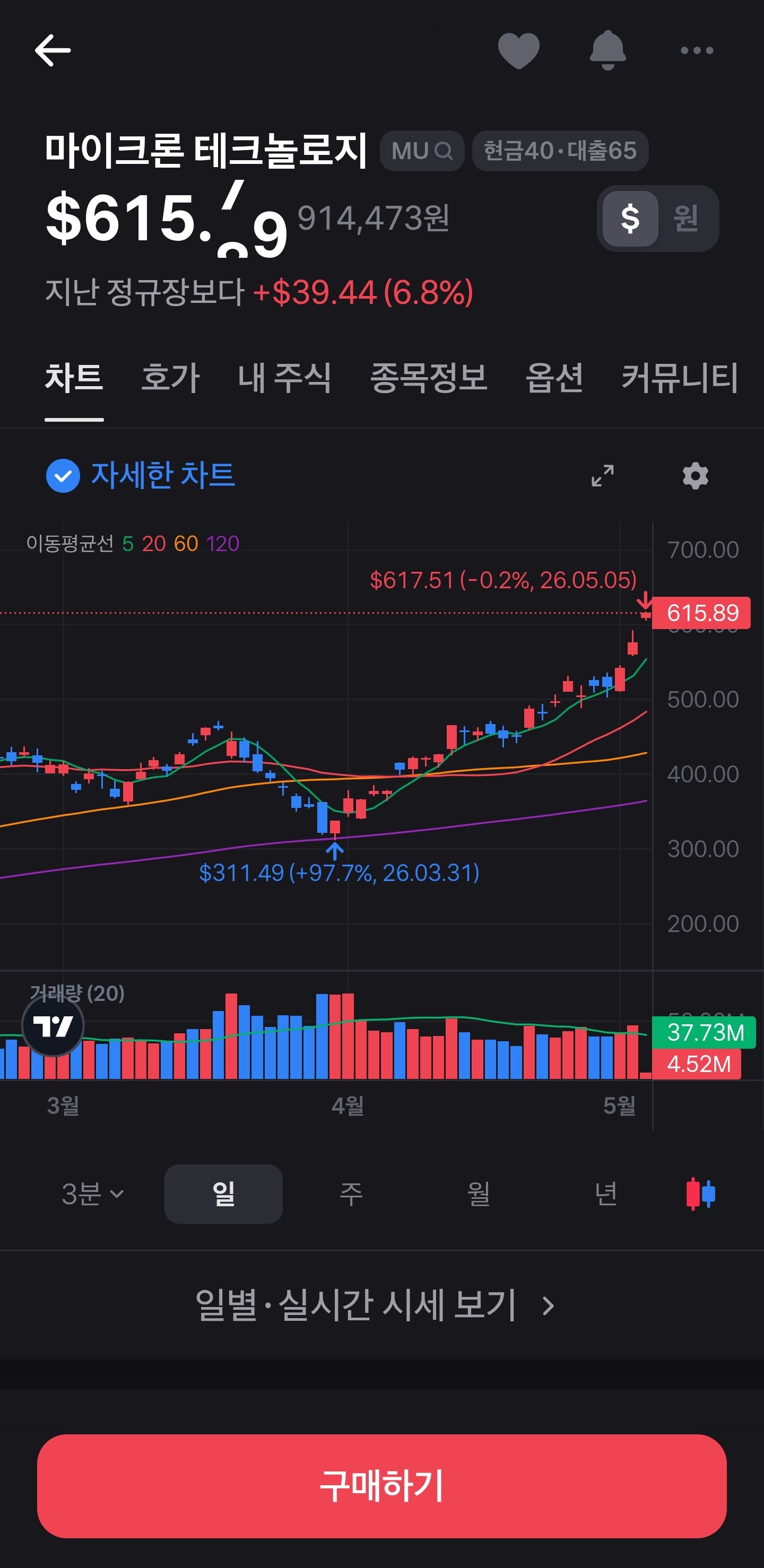764x1568 pixels.
Task: Open the price alert bell
Action: [x=607, y=50]
